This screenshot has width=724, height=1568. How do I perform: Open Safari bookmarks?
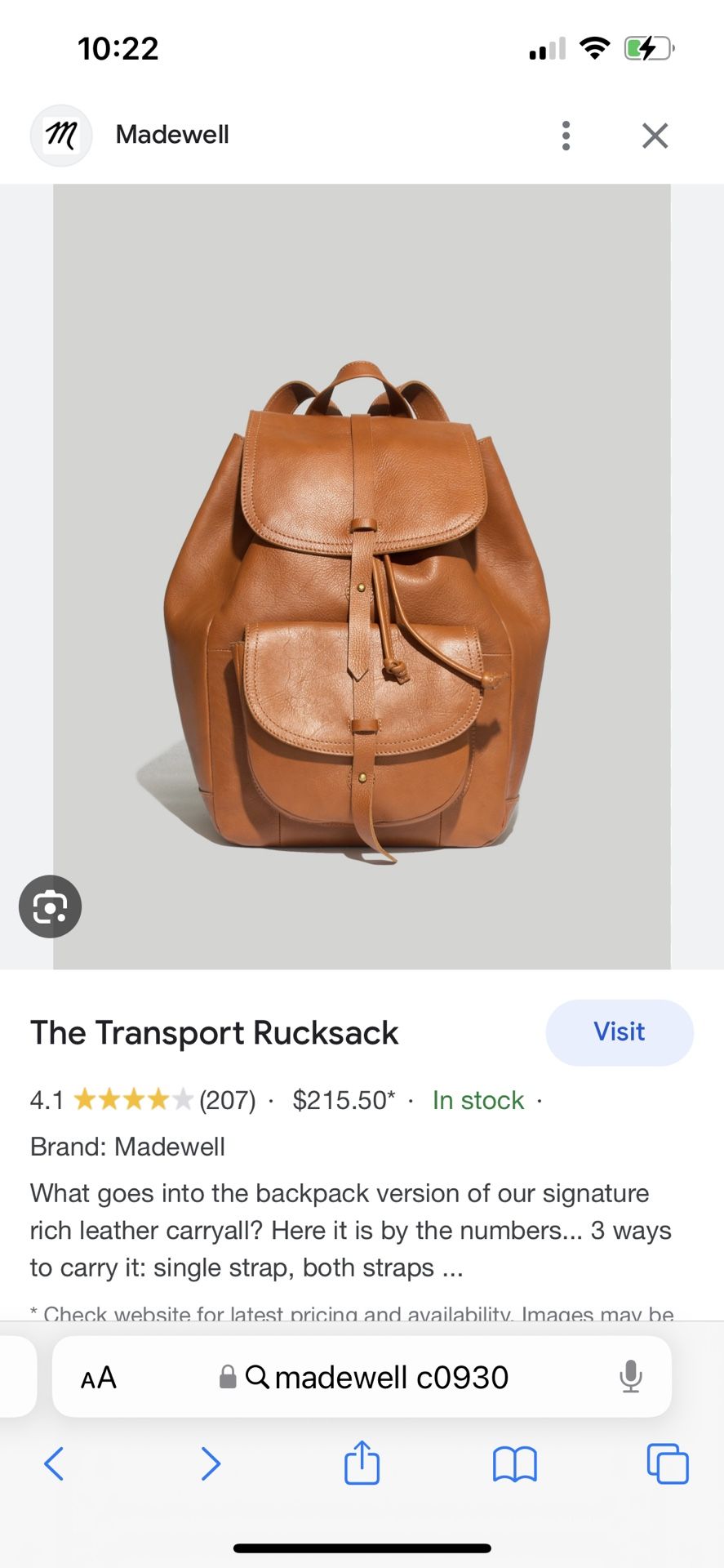point(514,1463)
